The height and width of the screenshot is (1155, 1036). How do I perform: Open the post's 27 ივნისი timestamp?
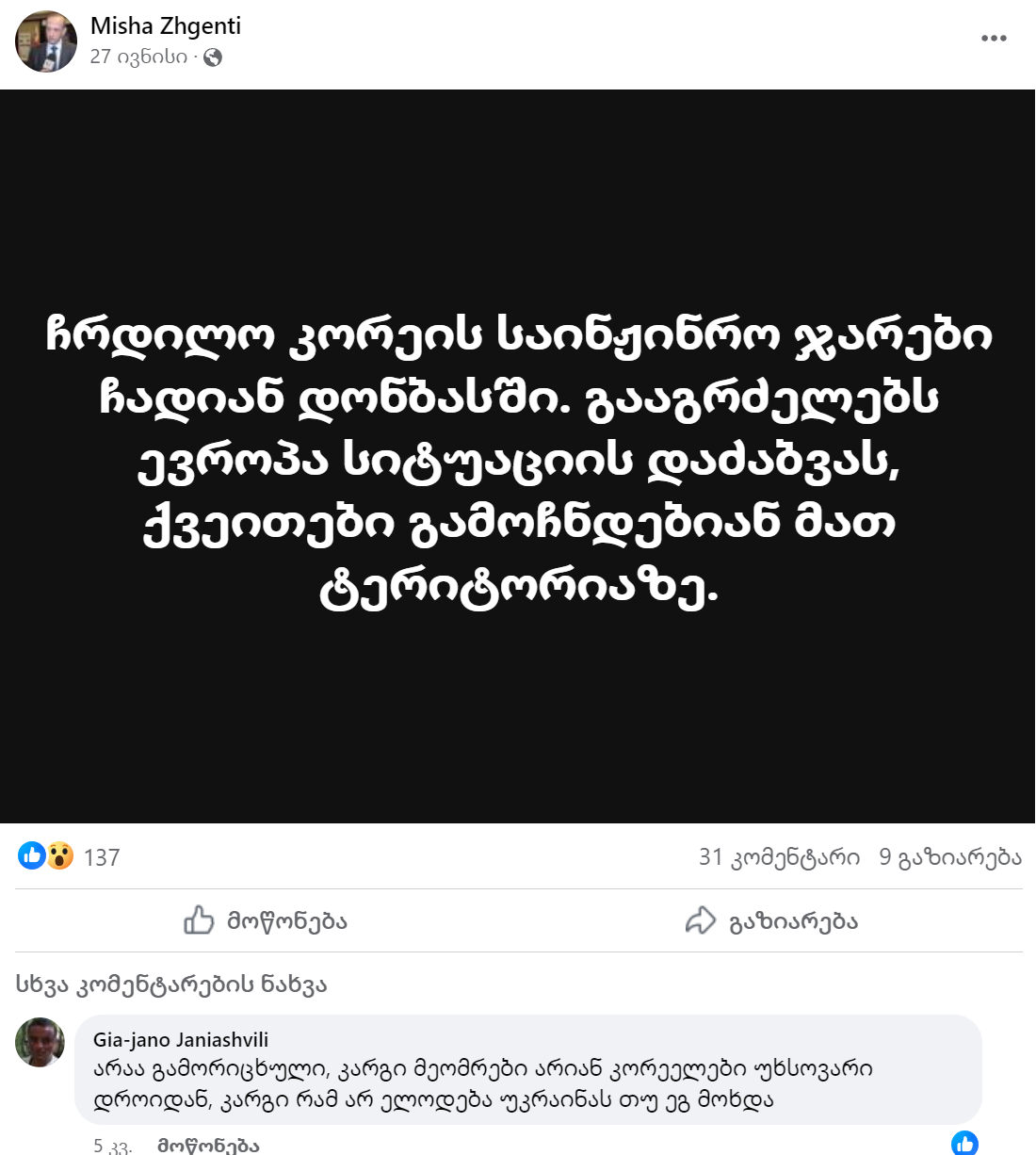pyautogui.click(x=138, y=57)
